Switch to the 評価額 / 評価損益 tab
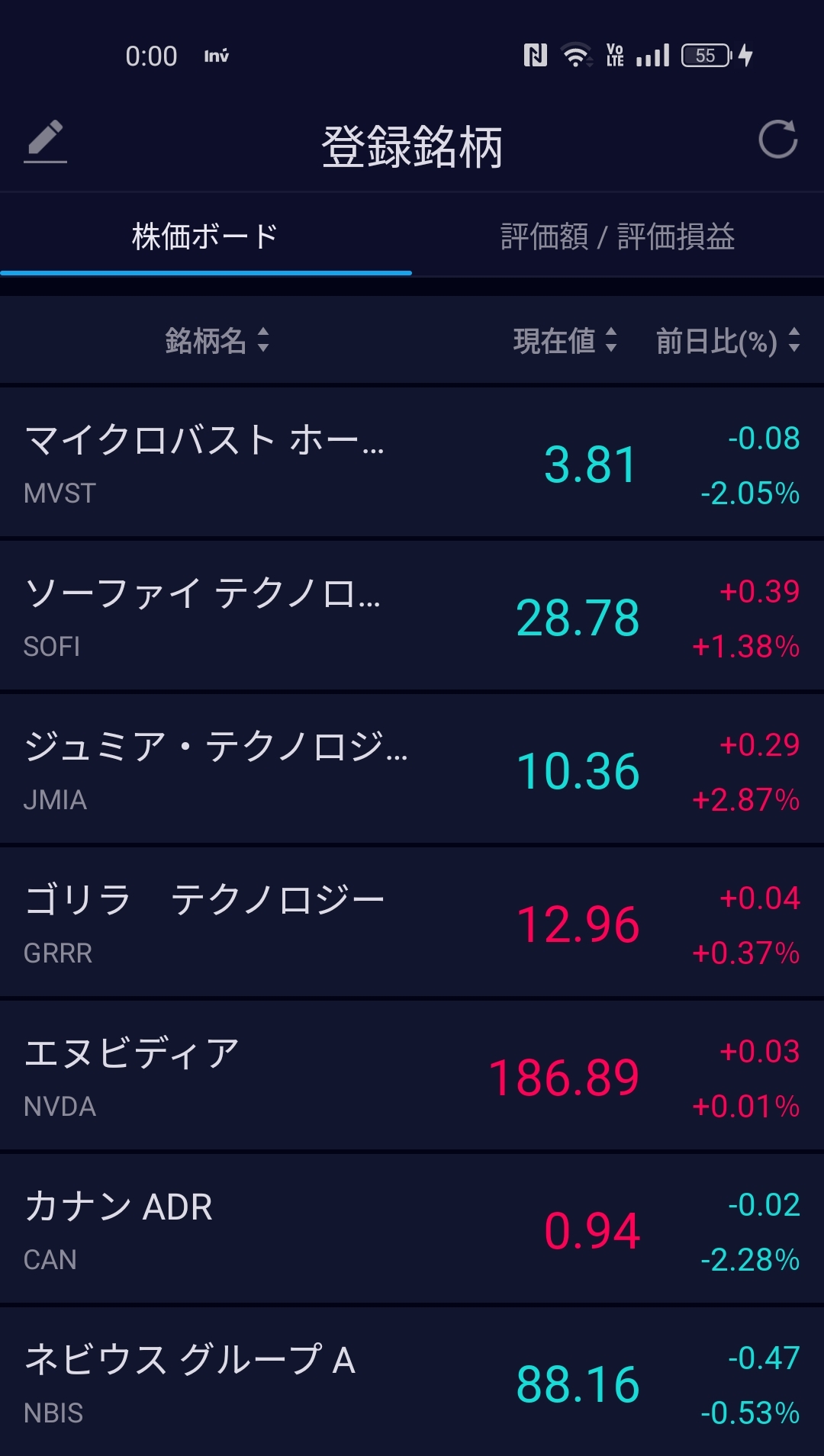Viewport: 824px width, 1456px height. tap(617, 236)
